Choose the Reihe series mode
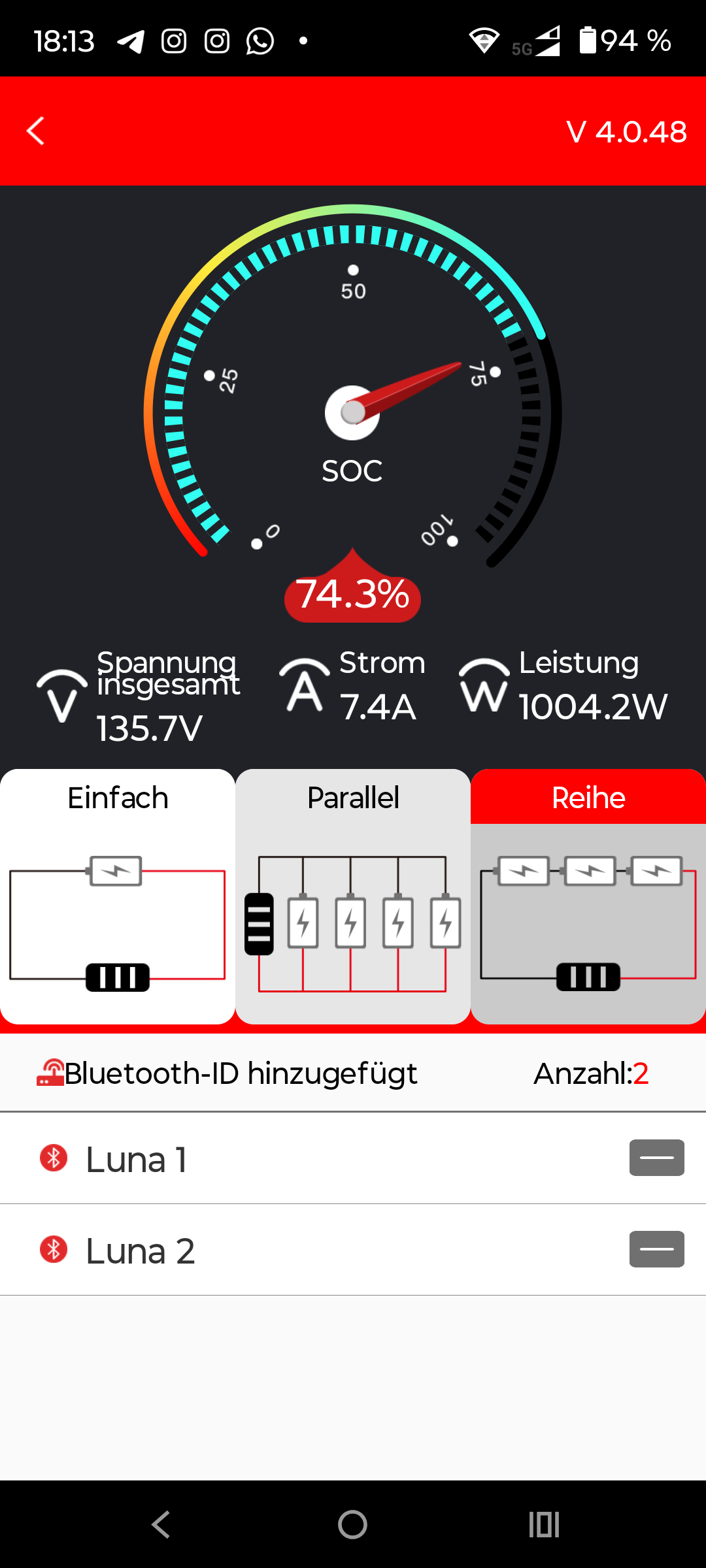This screenshot has height=1568, width=706. (588, 895)
